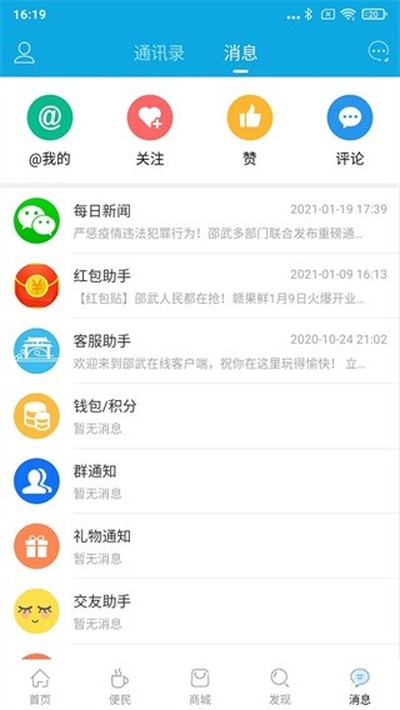Open the 交友助手 row

click(x=200, y=611)
